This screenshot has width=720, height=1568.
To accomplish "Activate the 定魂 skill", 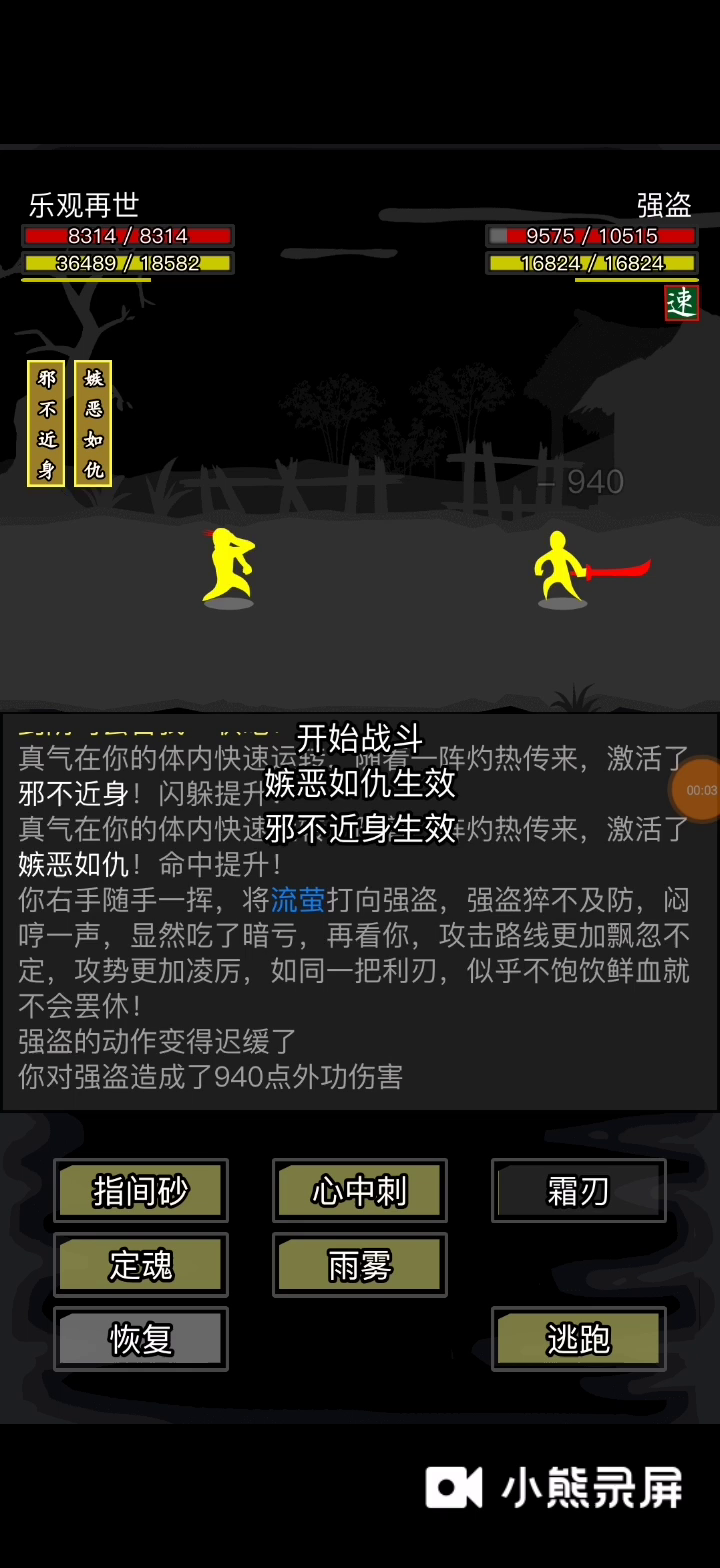I will [141, 1265].
